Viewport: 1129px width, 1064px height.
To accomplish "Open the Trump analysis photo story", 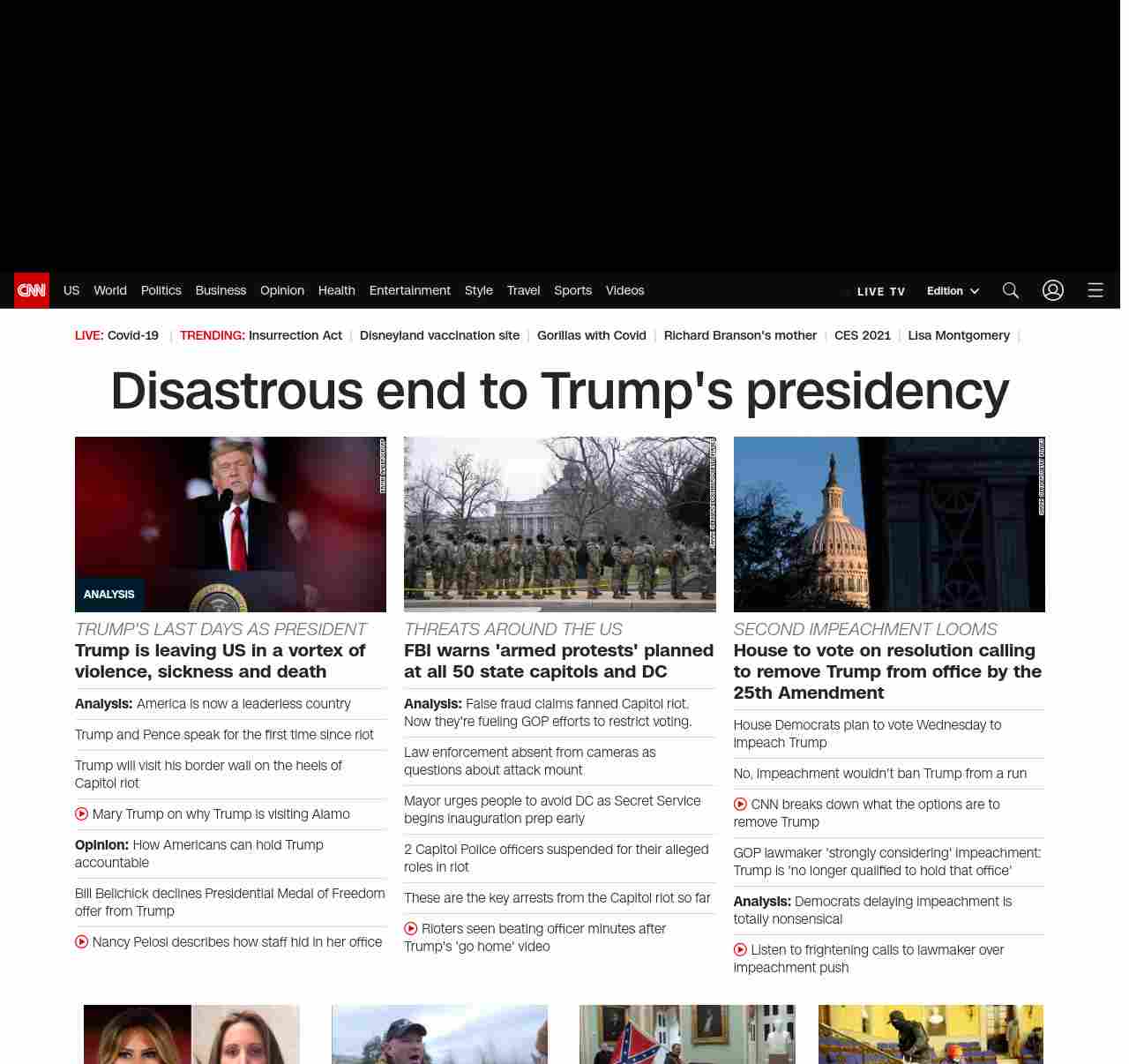I will pyautogui.click(x=230, y=524).
